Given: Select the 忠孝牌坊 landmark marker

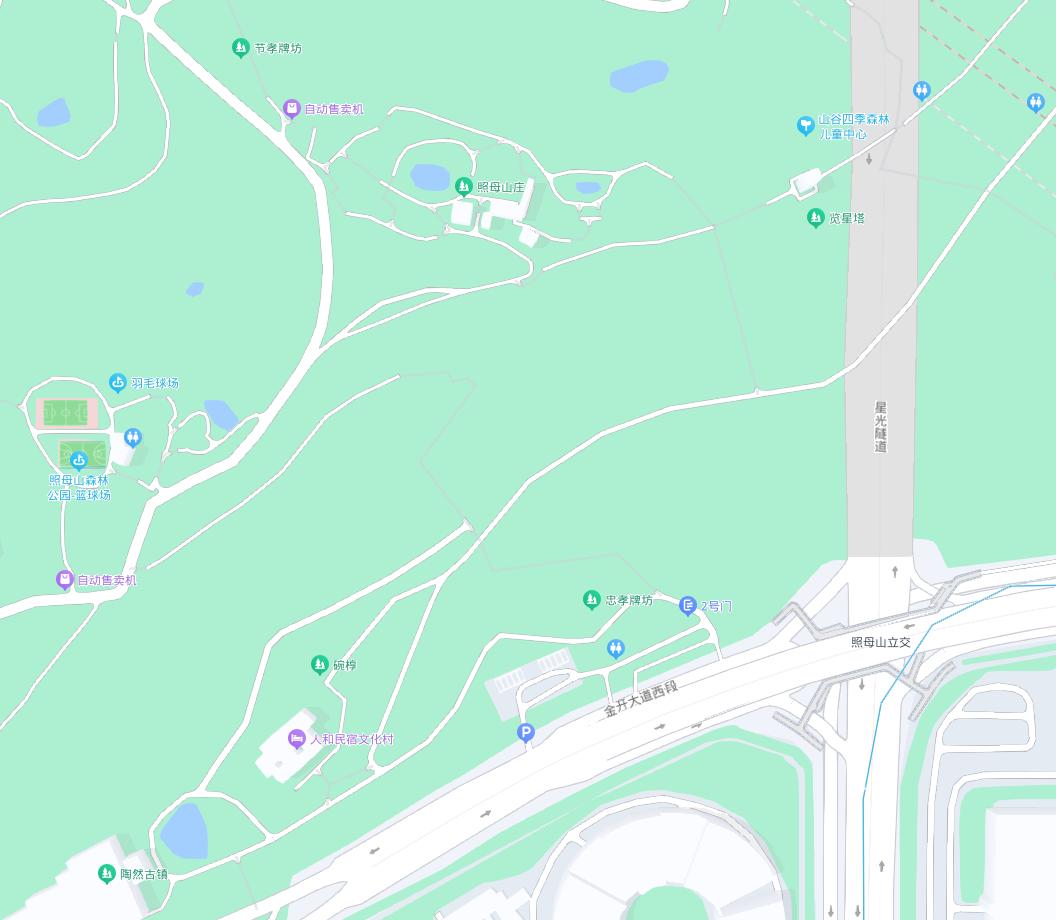Looking at the screenshot, I should point(591,600).
